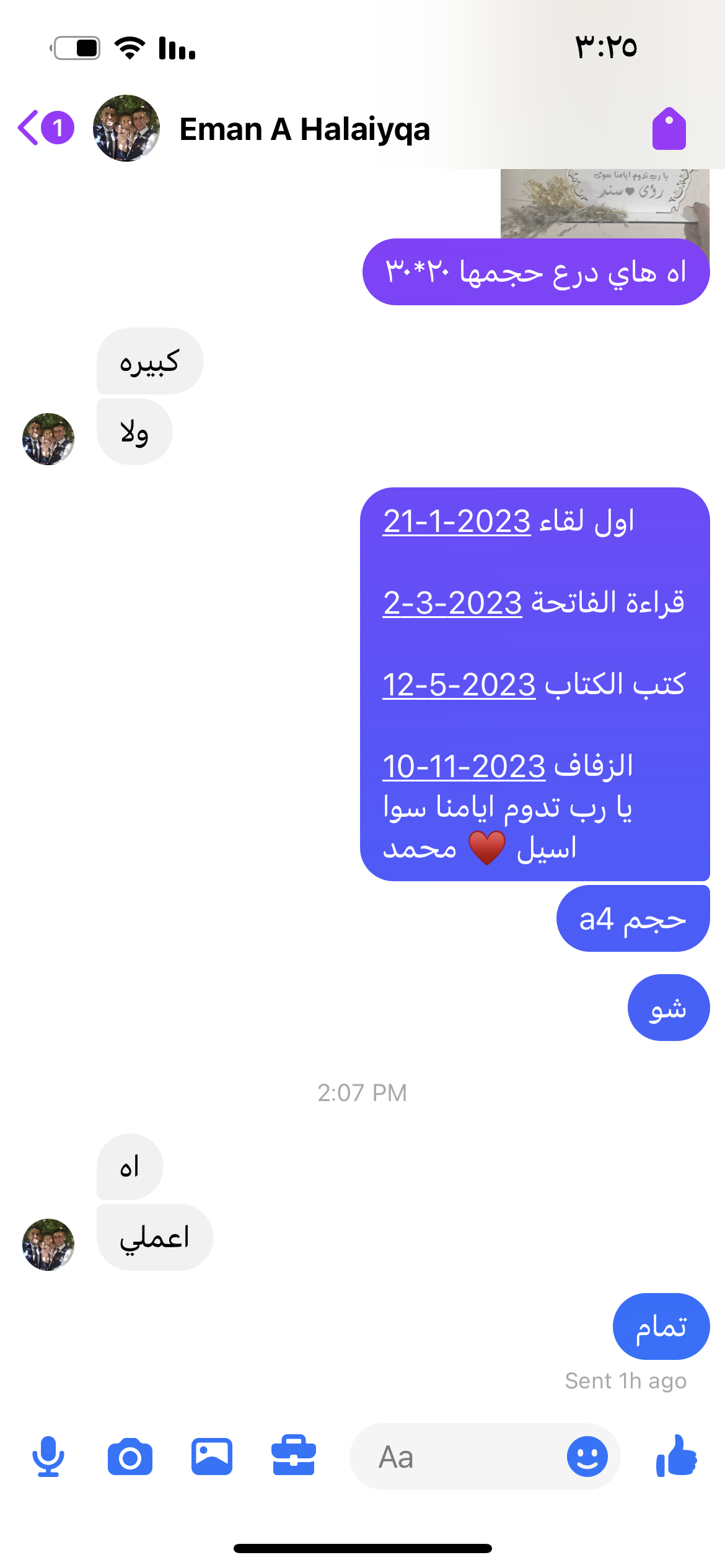The width and height of the screenshot is (725, 1568).
Task: Open the 12-5-2023 date link
Action: [x=459, y=685]
